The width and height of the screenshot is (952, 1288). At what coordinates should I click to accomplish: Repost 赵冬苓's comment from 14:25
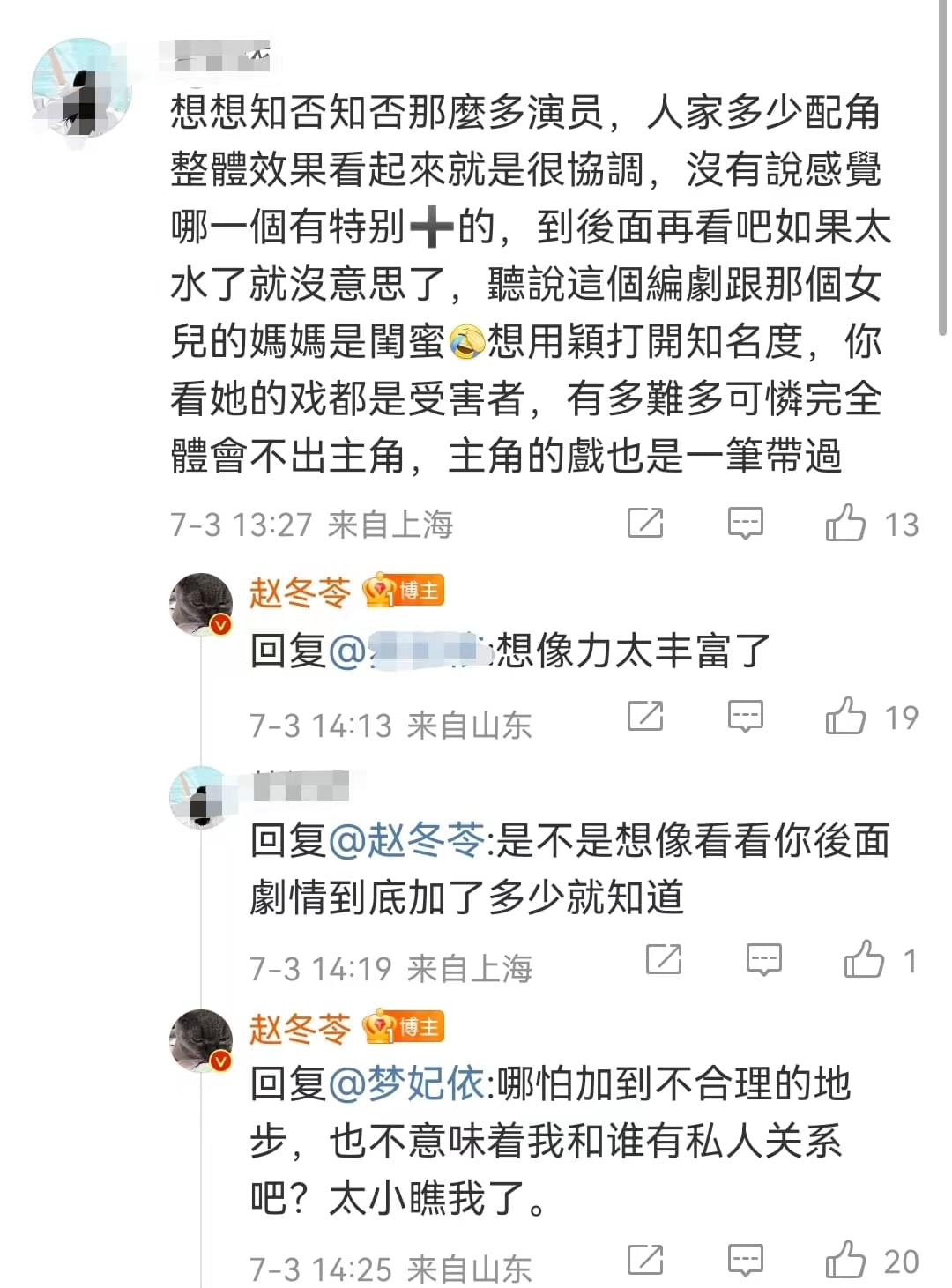pyautogui.click(x=645, y=1260)
